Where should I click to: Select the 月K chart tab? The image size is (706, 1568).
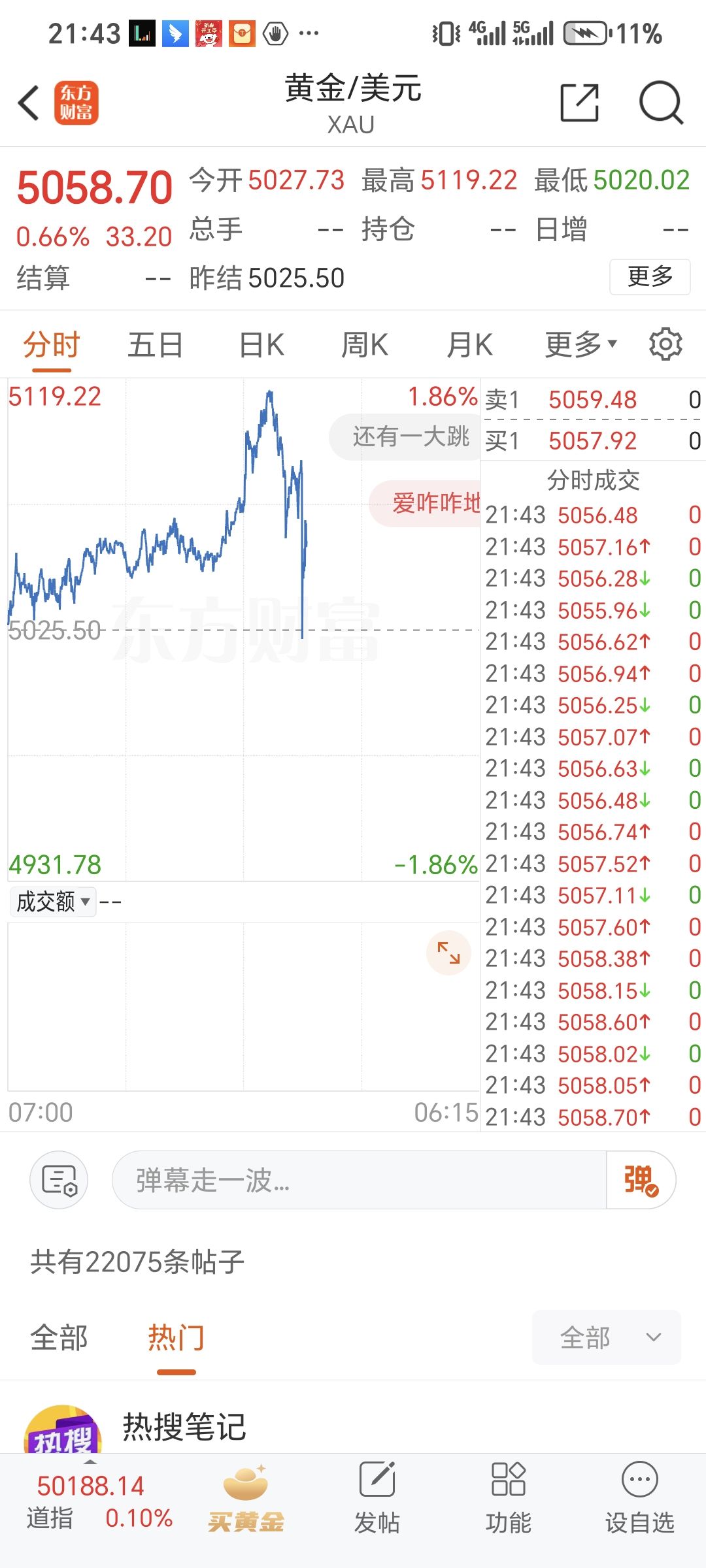[x=469, y=344]
